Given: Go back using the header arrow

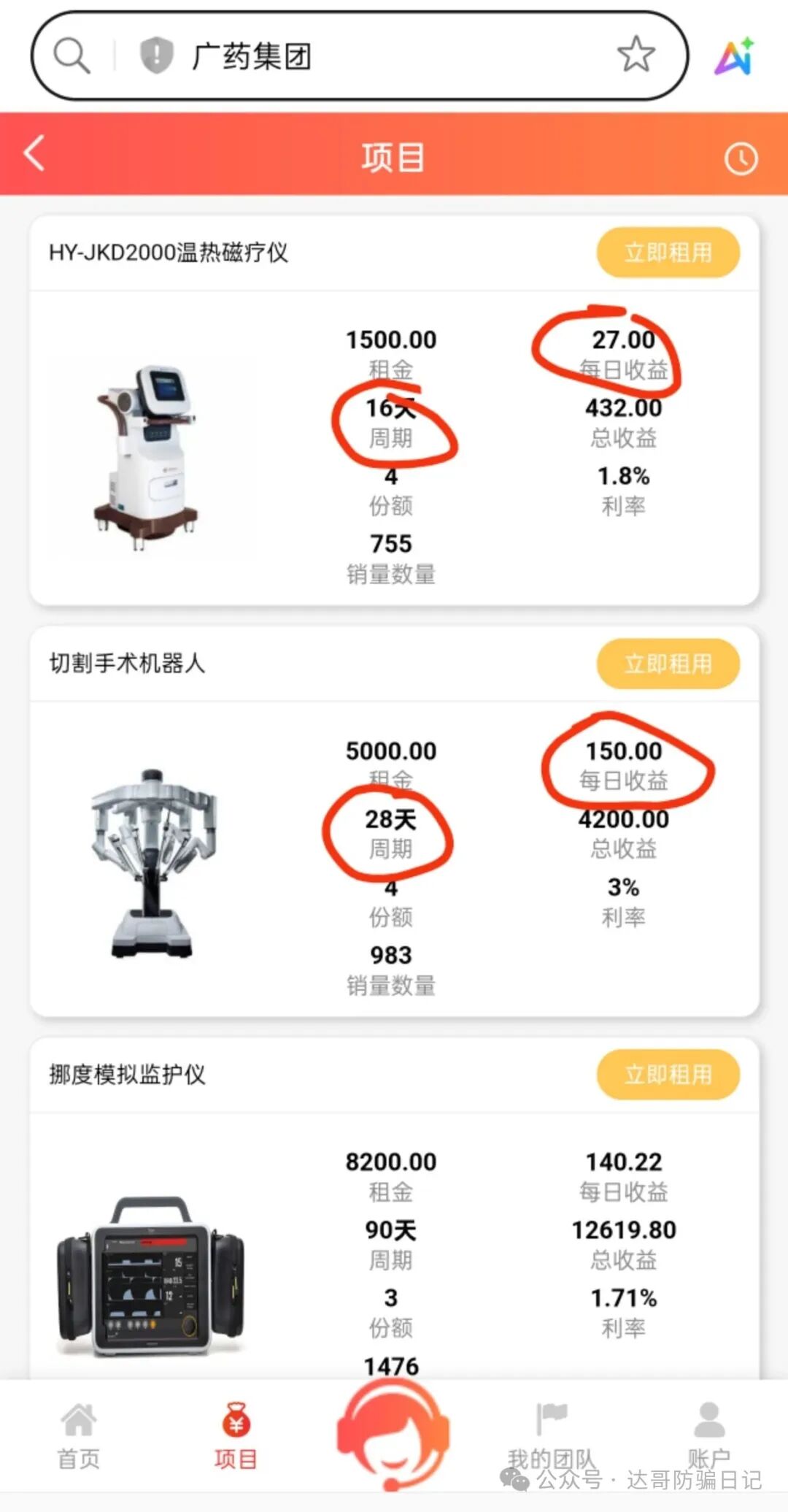Looking at the screenshot, I should coord(34,153).
